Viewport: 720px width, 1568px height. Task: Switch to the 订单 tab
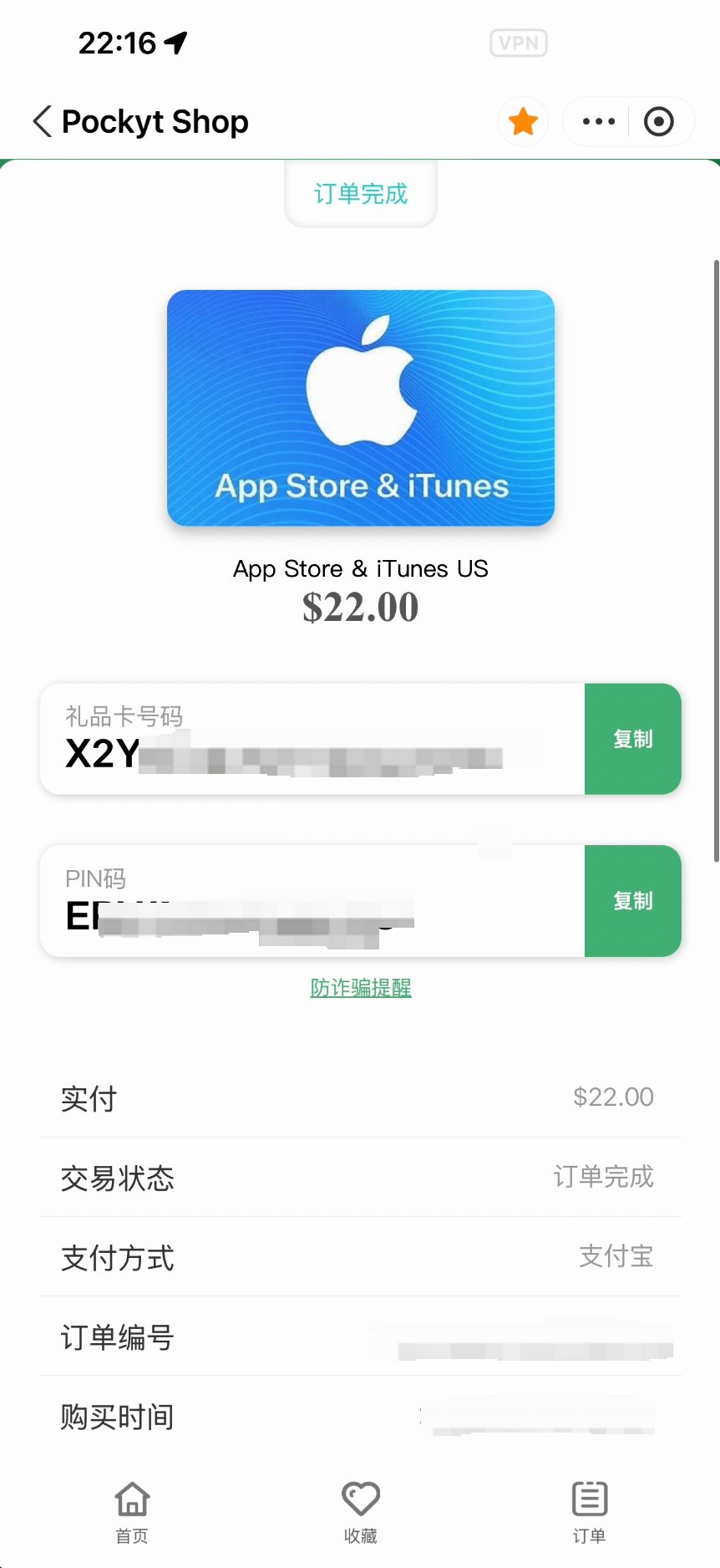590,1511
